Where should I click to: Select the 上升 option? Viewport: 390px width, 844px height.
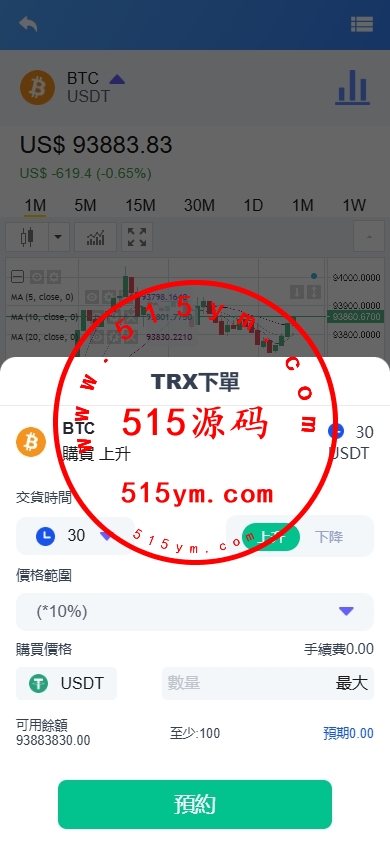tap(271, 537)
